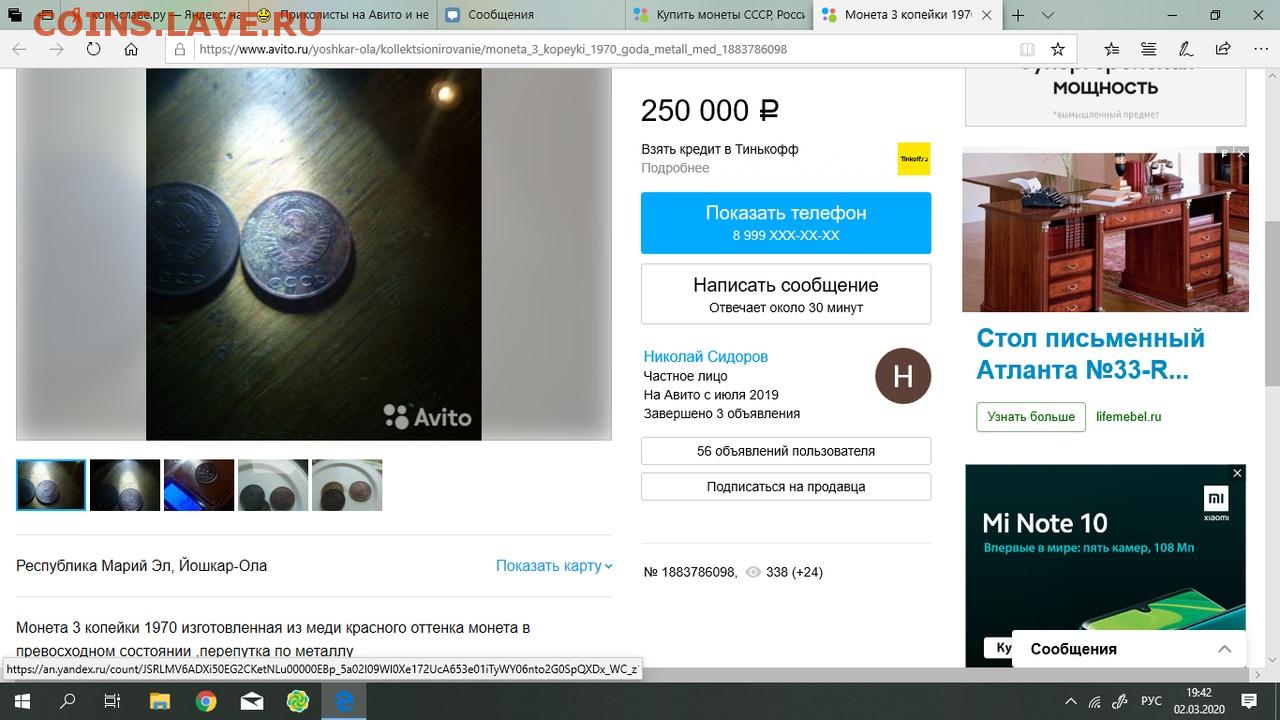View 56 объявлений пользователя
This screenshot has width=1280, height=720.
point(785,451)
